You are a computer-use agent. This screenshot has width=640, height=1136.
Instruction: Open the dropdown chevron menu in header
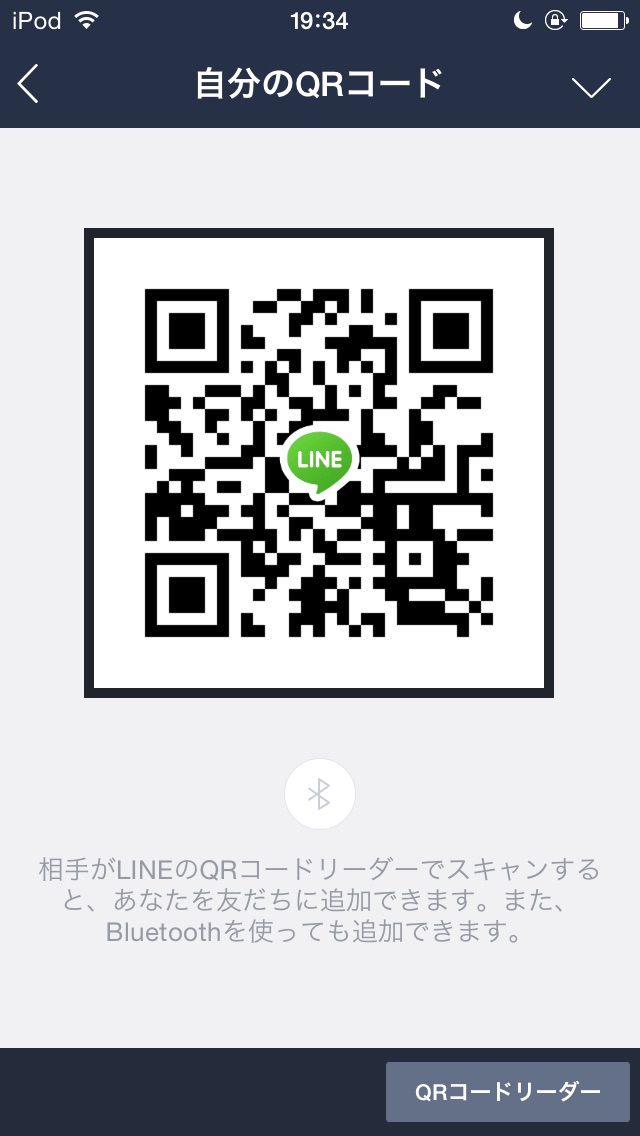click(x=591, y=87)
